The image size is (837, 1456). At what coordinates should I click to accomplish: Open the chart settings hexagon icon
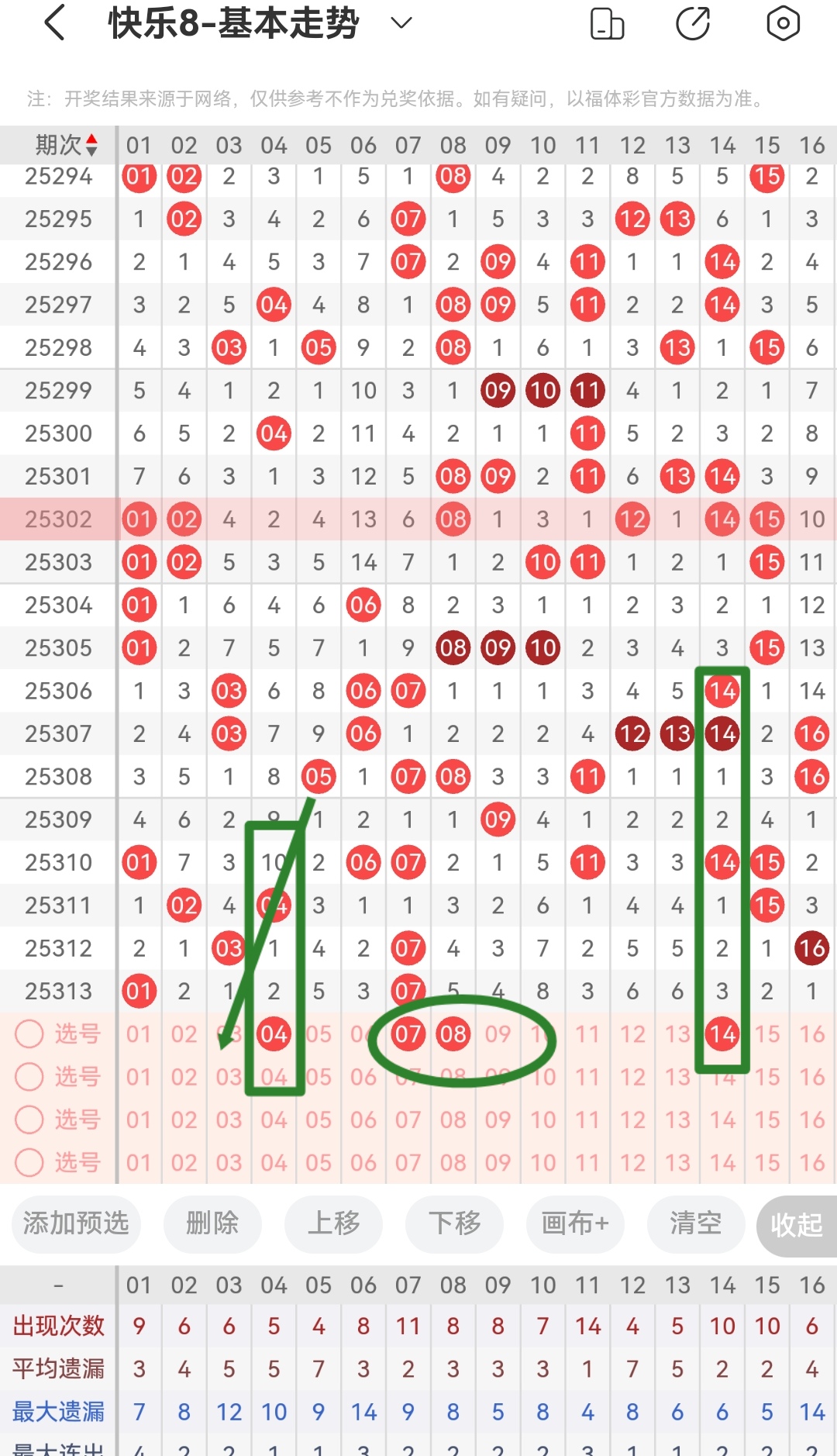[783, 23]
